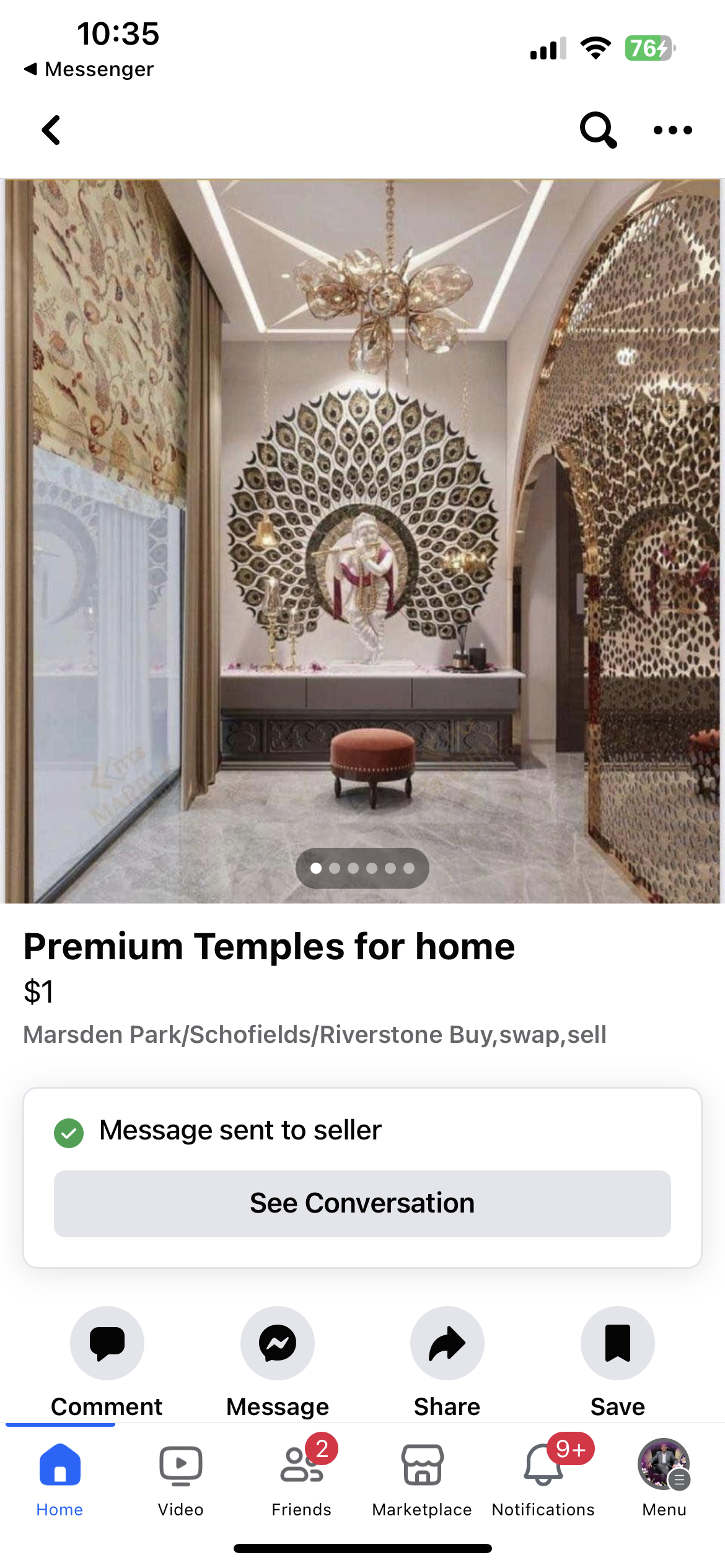
Task: Comment on this listing
Action: tap(107, 1343)
